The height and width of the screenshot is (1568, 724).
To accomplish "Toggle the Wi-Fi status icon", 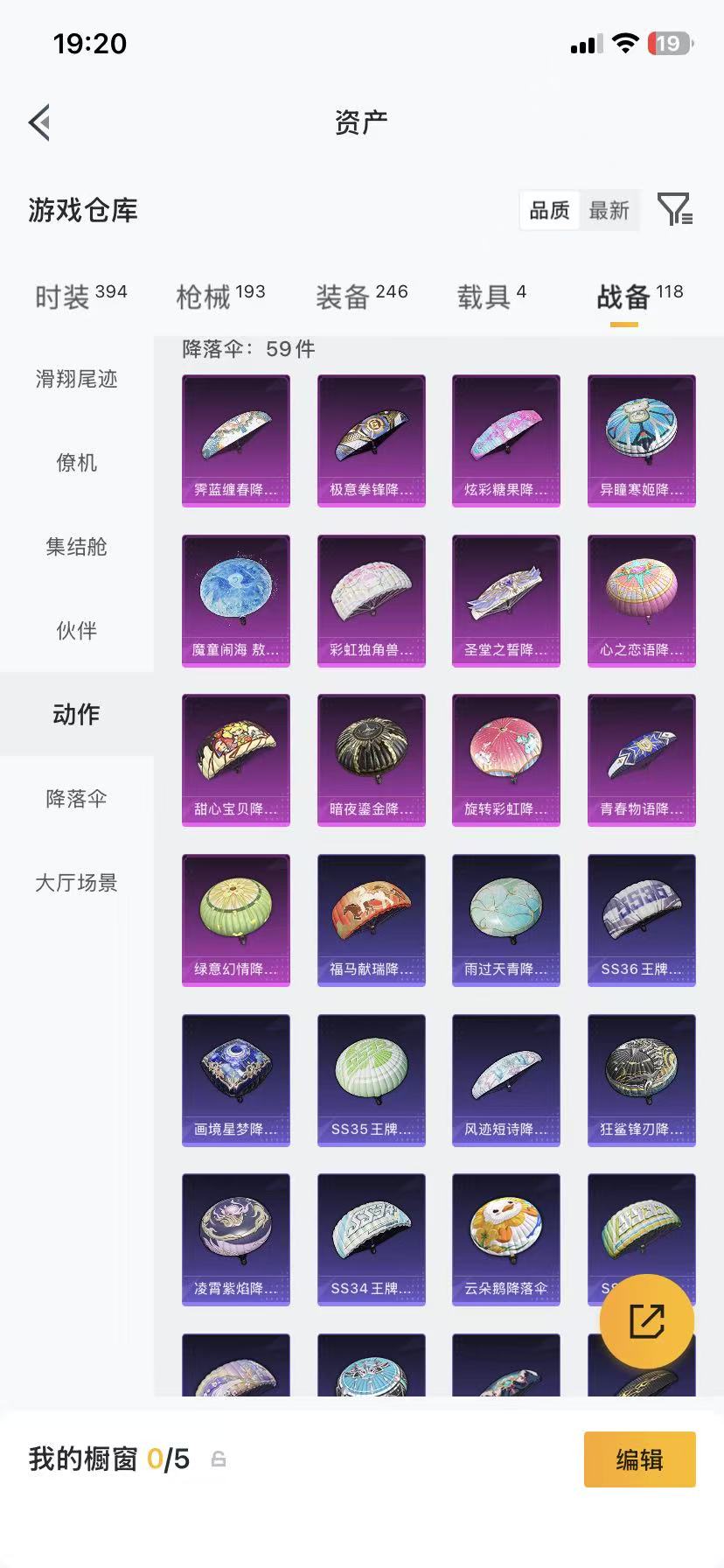I will [x=628, y=43].
